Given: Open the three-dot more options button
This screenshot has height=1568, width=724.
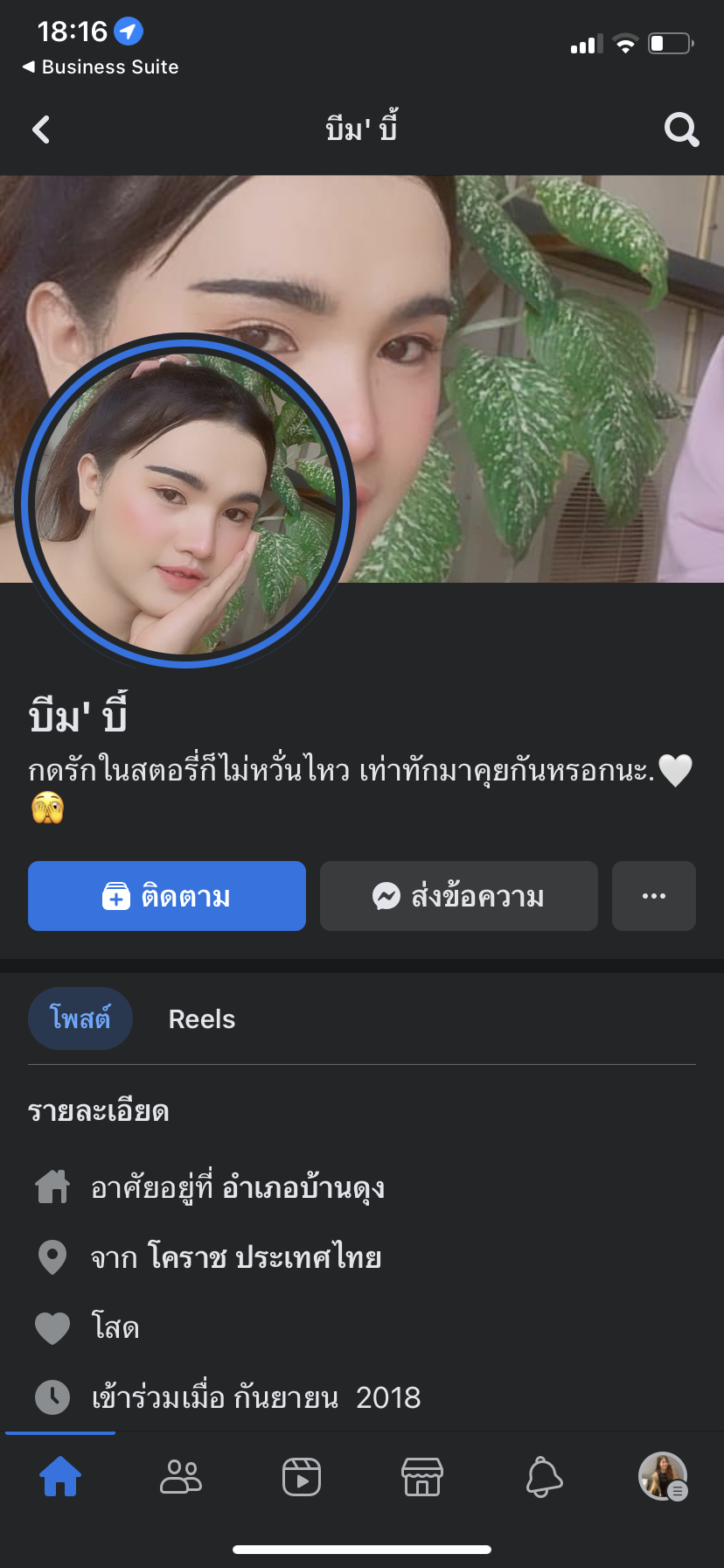Looking at the screenshot, I should click(654, 896).
